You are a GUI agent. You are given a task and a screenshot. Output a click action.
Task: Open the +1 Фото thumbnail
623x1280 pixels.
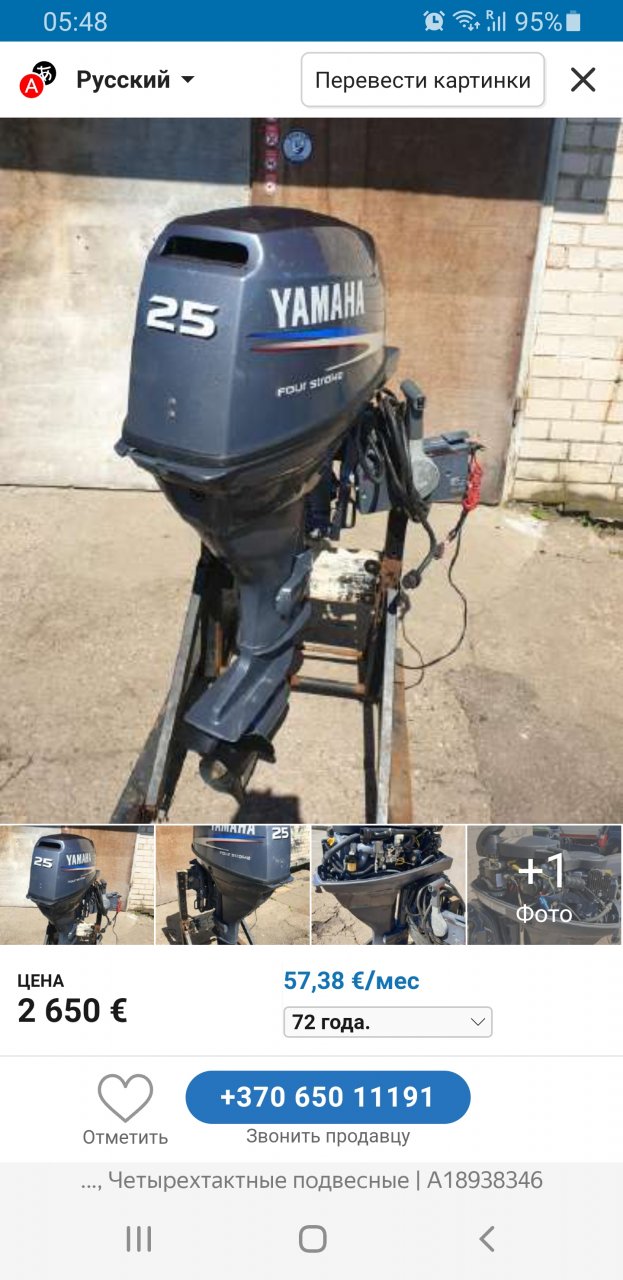pos(544,885)
